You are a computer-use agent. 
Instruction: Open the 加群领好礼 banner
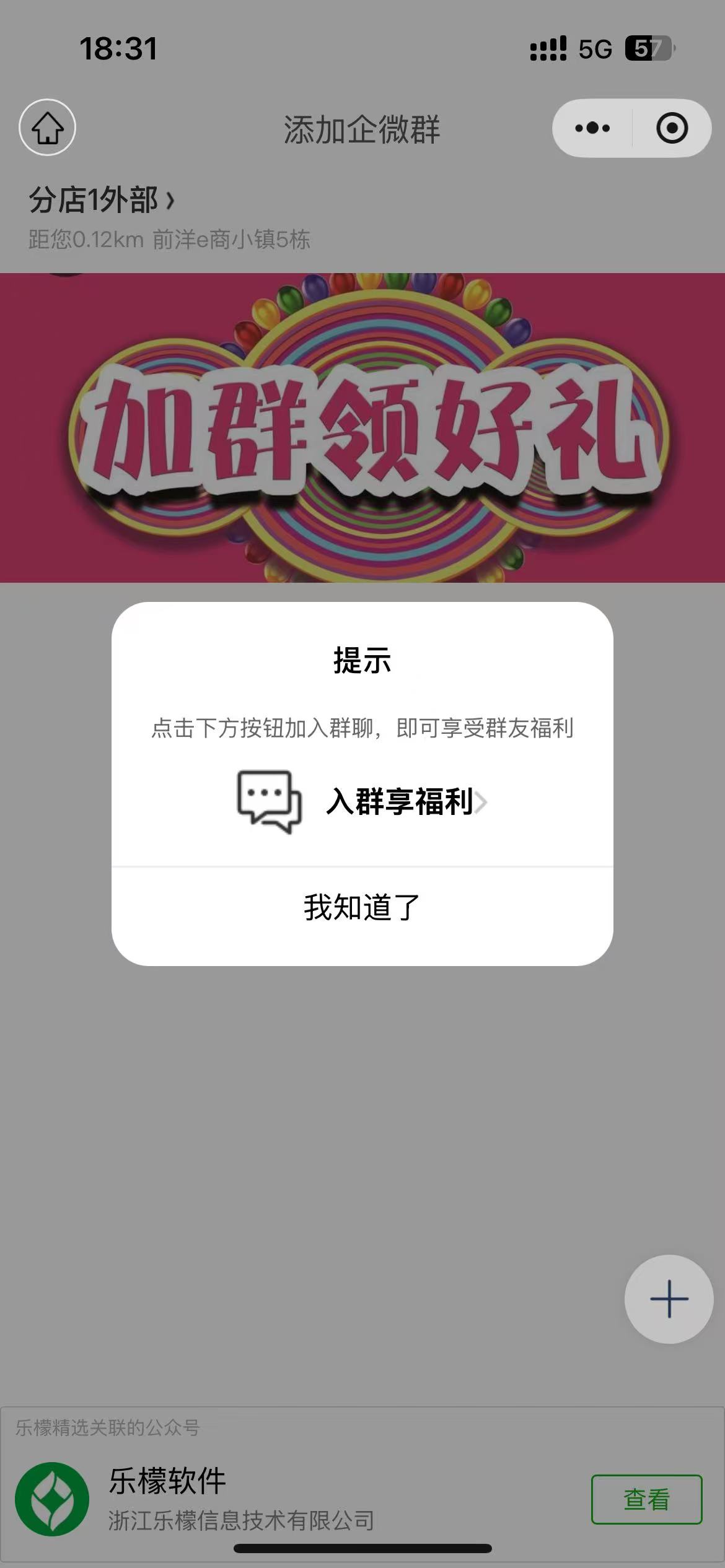coord(362,427)
